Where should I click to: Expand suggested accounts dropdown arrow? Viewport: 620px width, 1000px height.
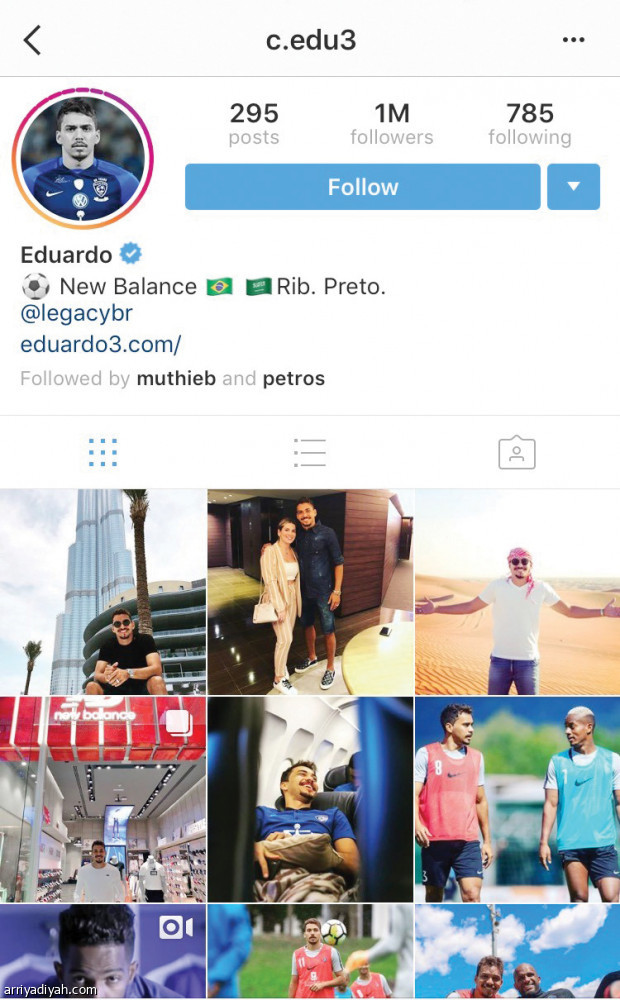[x=573, y=187]
